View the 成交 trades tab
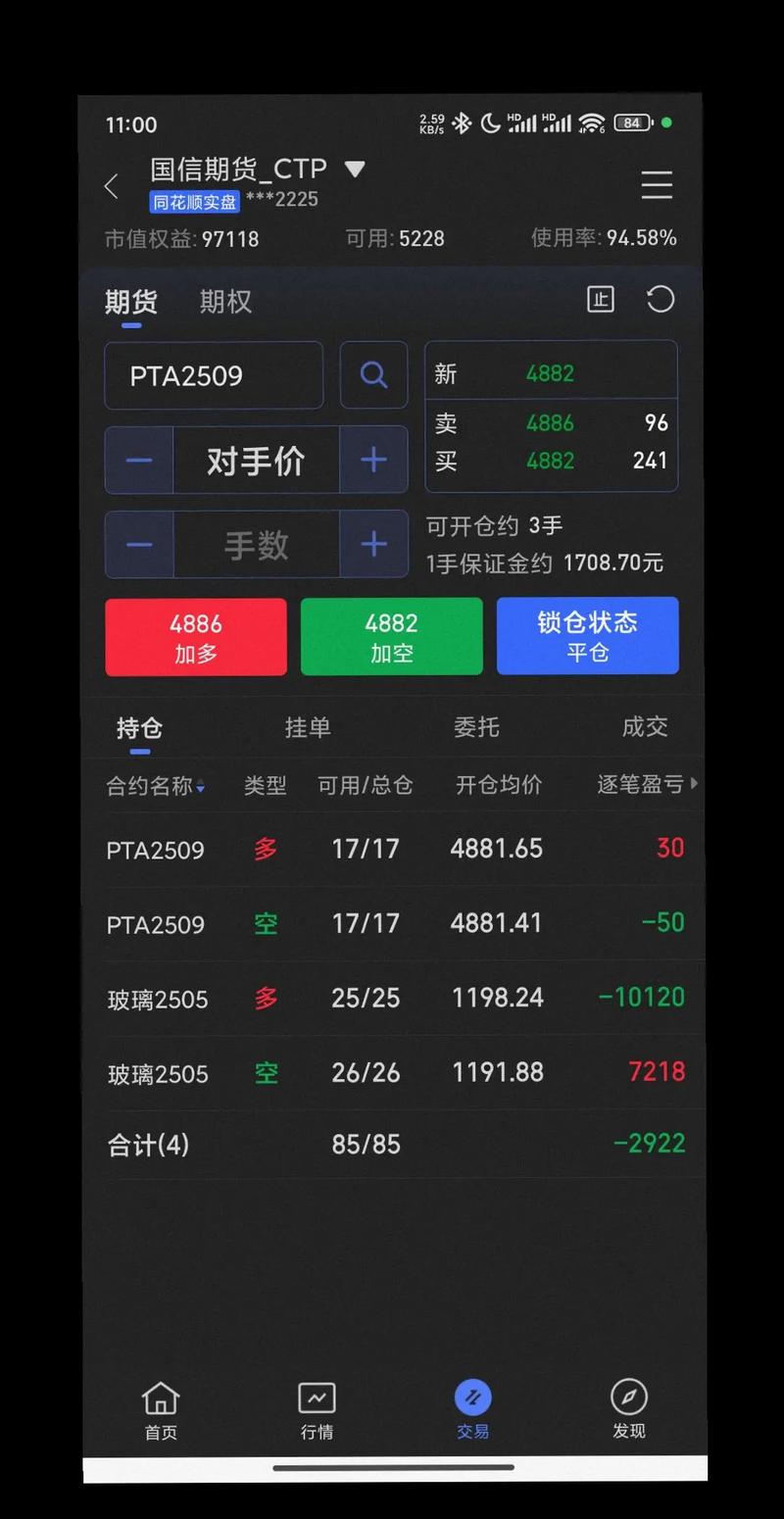This screenshot has width=784, height=1519. [645, 727]
